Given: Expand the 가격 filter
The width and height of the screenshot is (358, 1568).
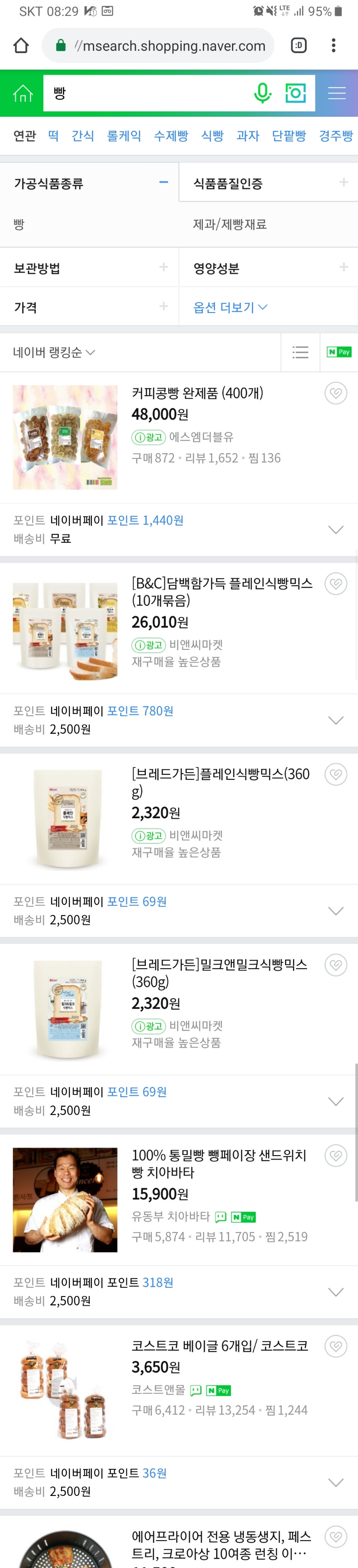Looking at the screenshot, I should click(163, 306).
